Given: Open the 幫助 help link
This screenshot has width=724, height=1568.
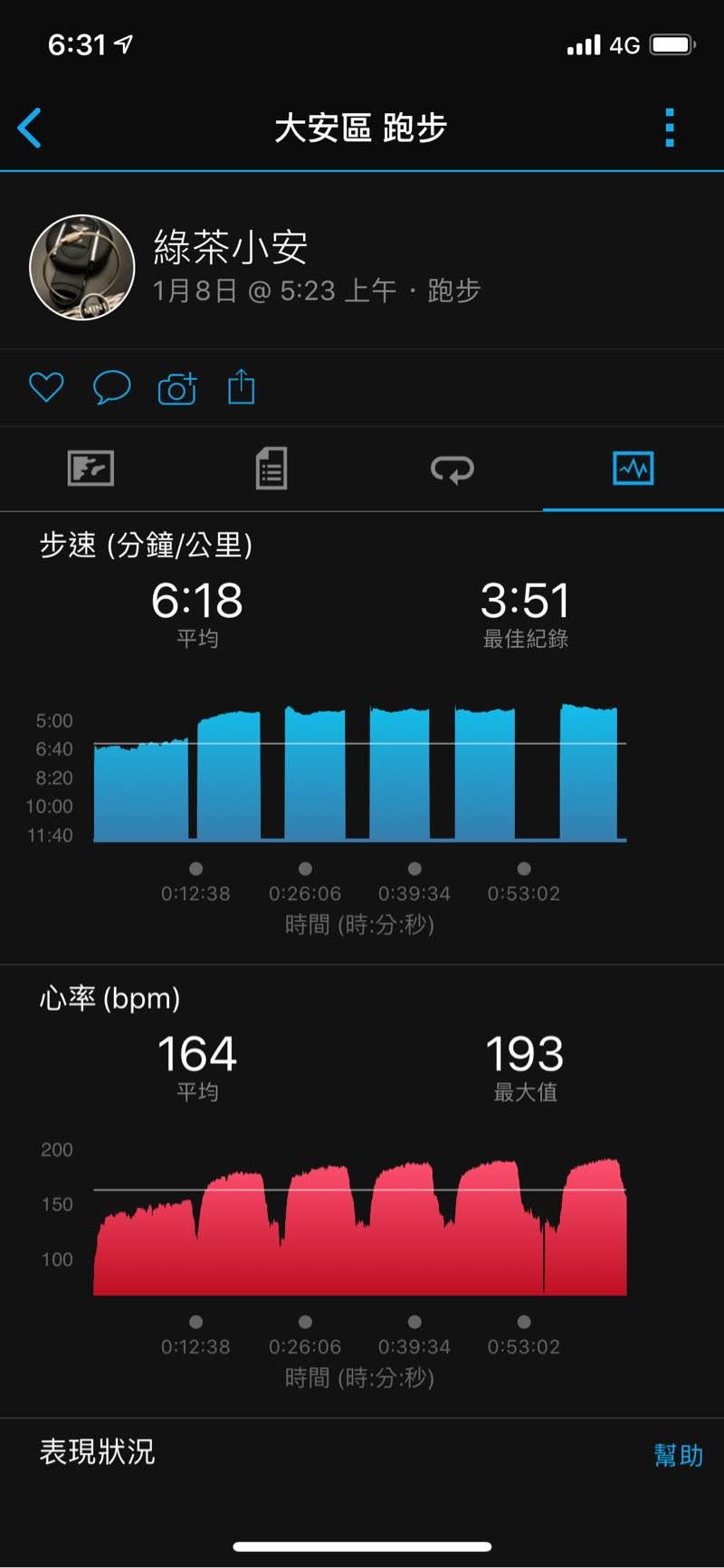Looking at the screenshot, I should click(678, 1455).
